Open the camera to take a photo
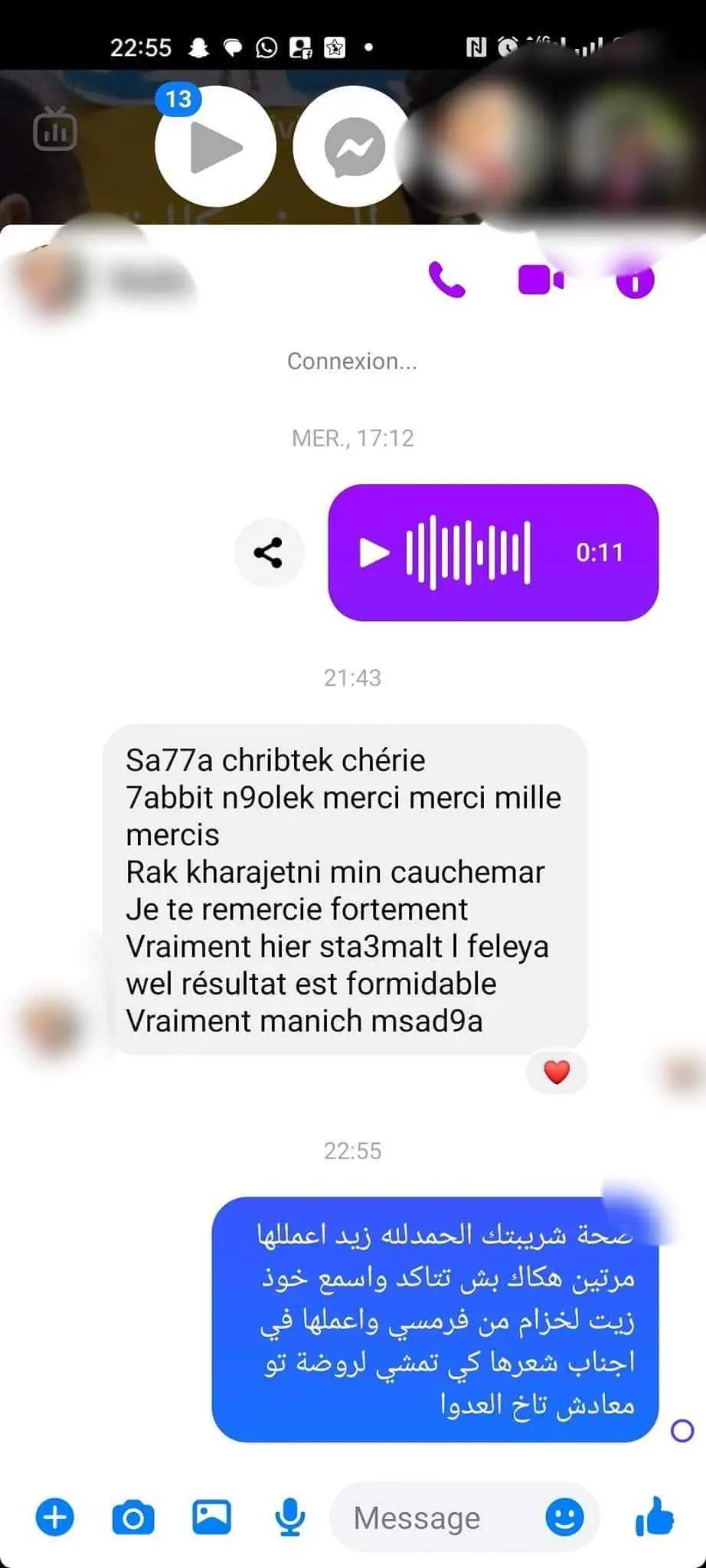 (x=133, y=1517)
